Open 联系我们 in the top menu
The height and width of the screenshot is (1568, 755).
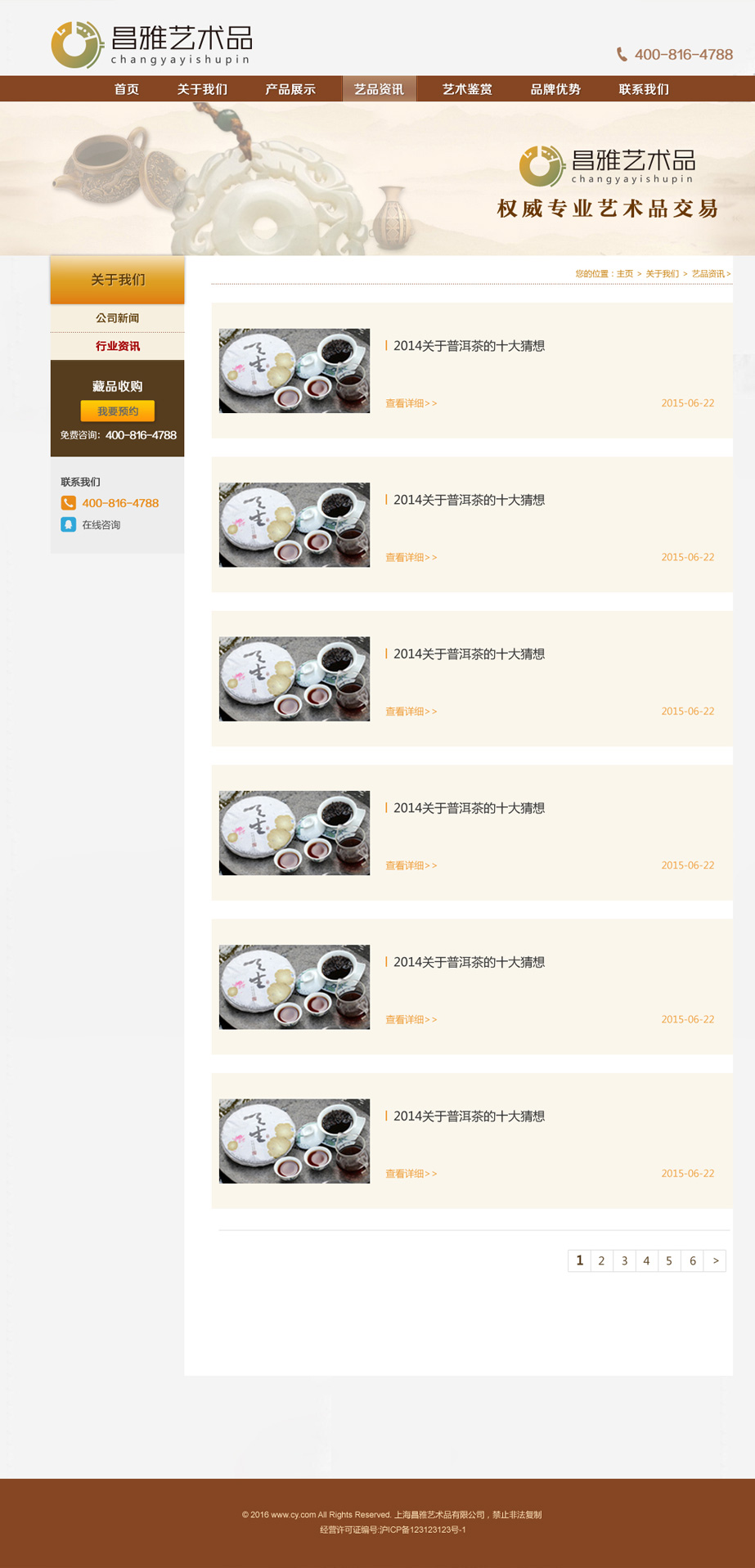tap(644, 89)
